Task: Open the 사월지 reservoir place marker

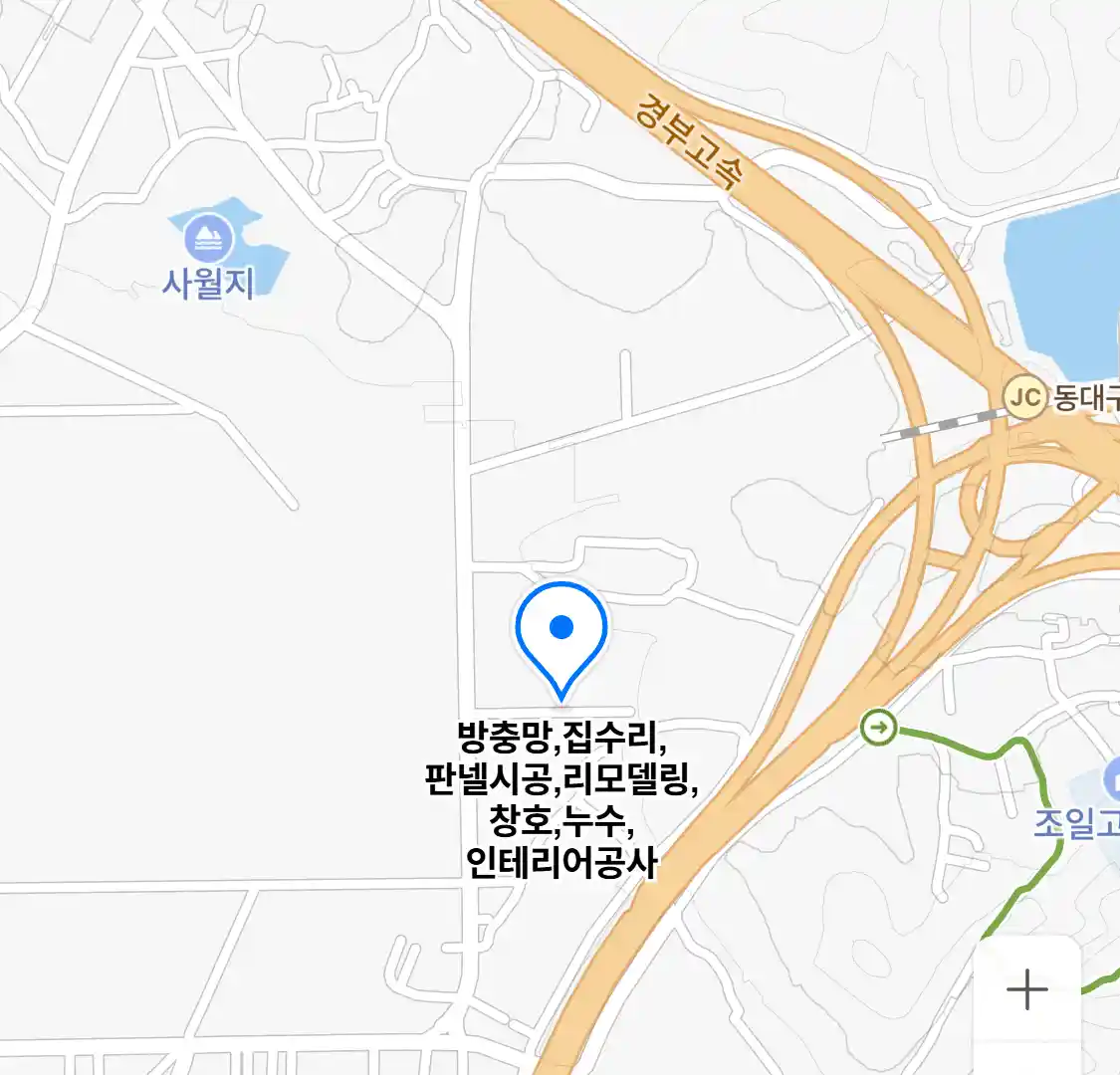Action: pos(209,239)
